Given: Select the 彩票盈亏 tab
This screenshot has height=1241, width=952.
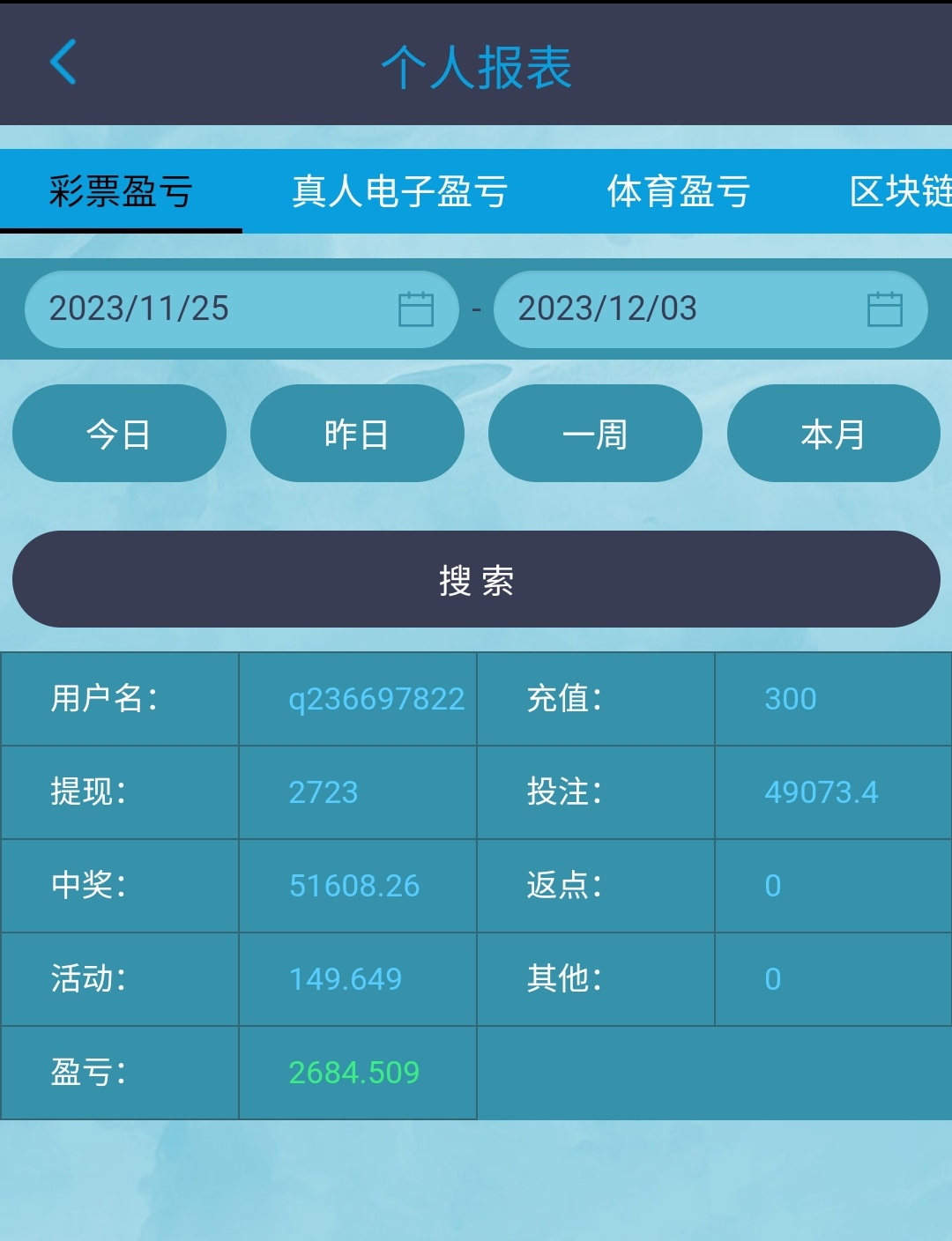Looking at the screenshot, I should coord(121,191).
